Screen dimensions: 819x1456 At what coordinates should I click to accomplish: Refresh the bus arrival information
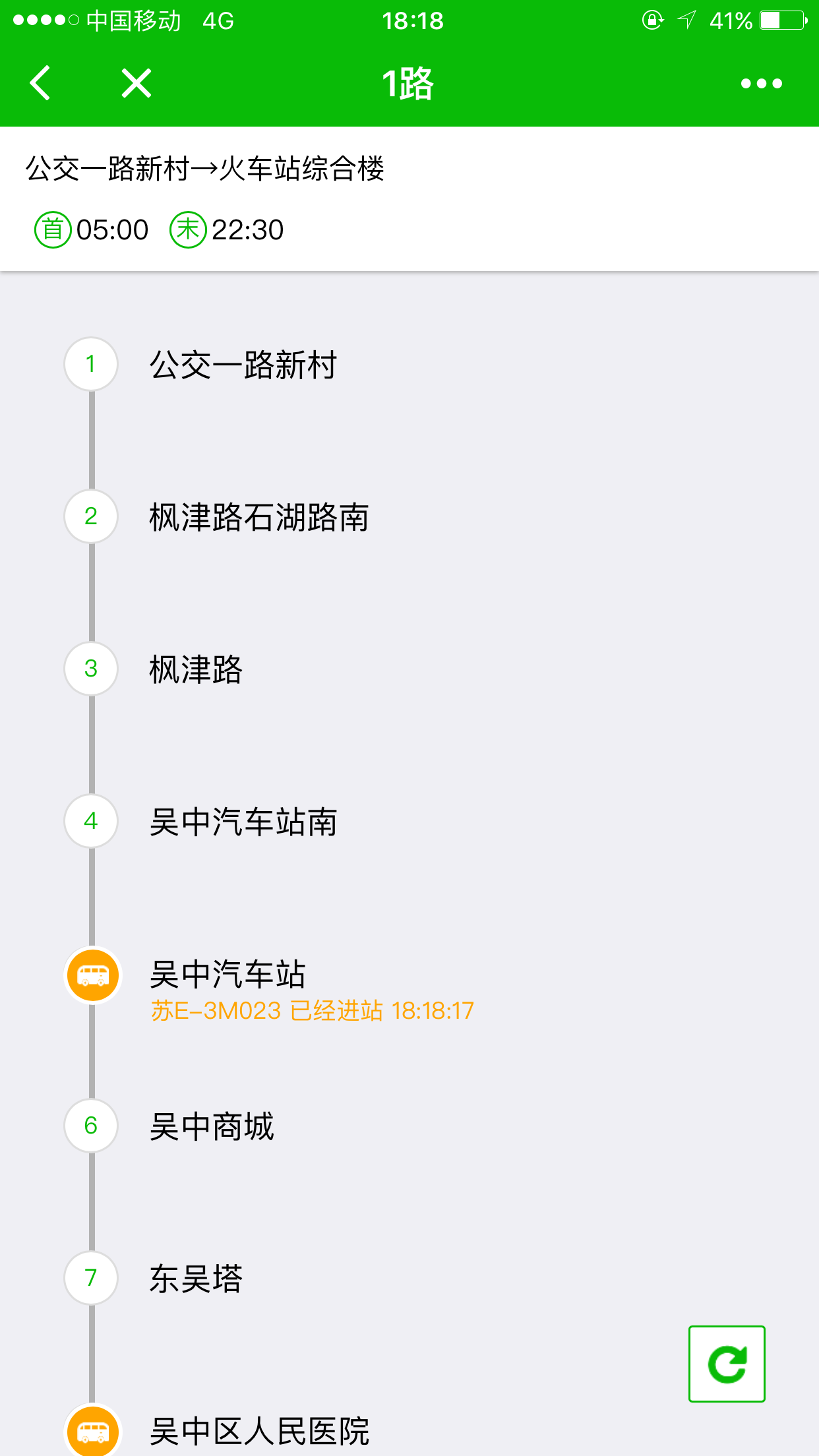pyautogui.click(x=727, y=1364)
